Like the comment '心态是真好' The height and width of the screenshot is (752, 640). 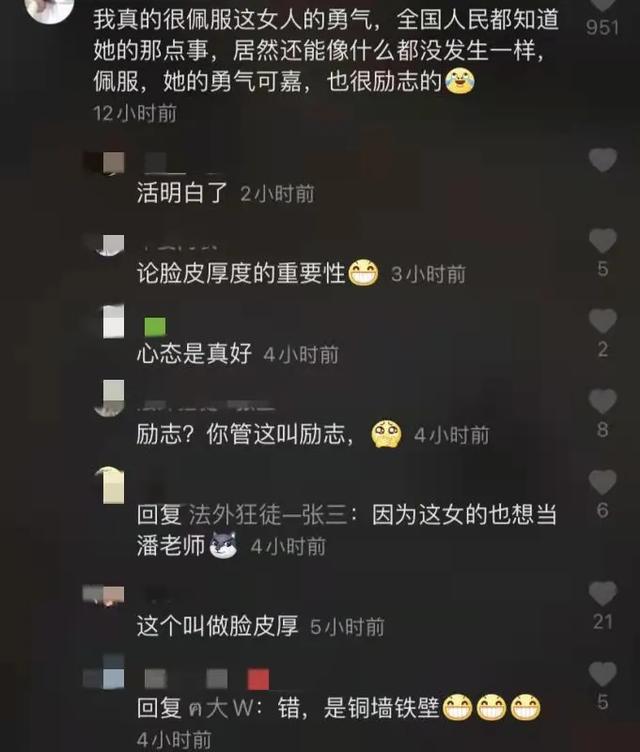(x=602, y=321)
